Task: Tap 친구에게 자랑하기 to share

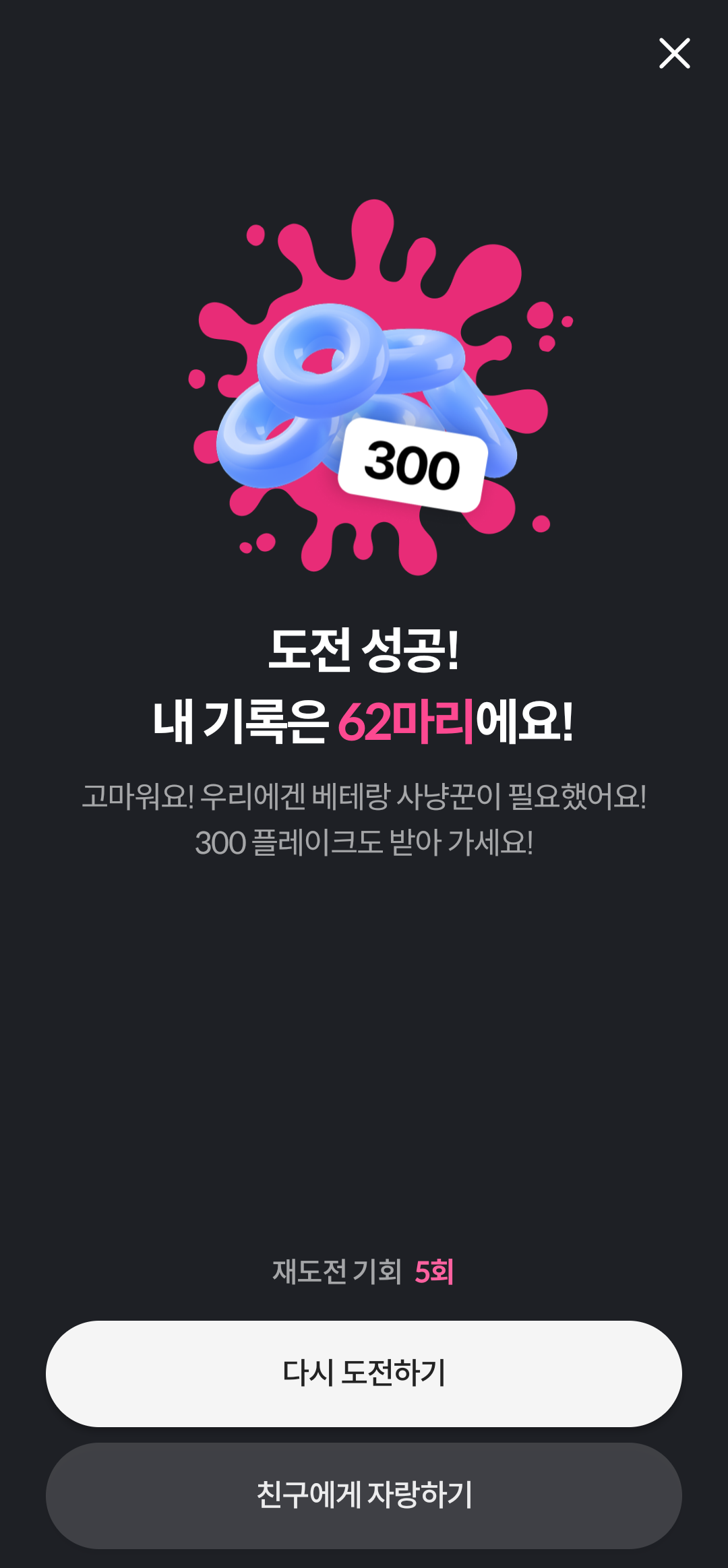Action: pos(364,1495)
